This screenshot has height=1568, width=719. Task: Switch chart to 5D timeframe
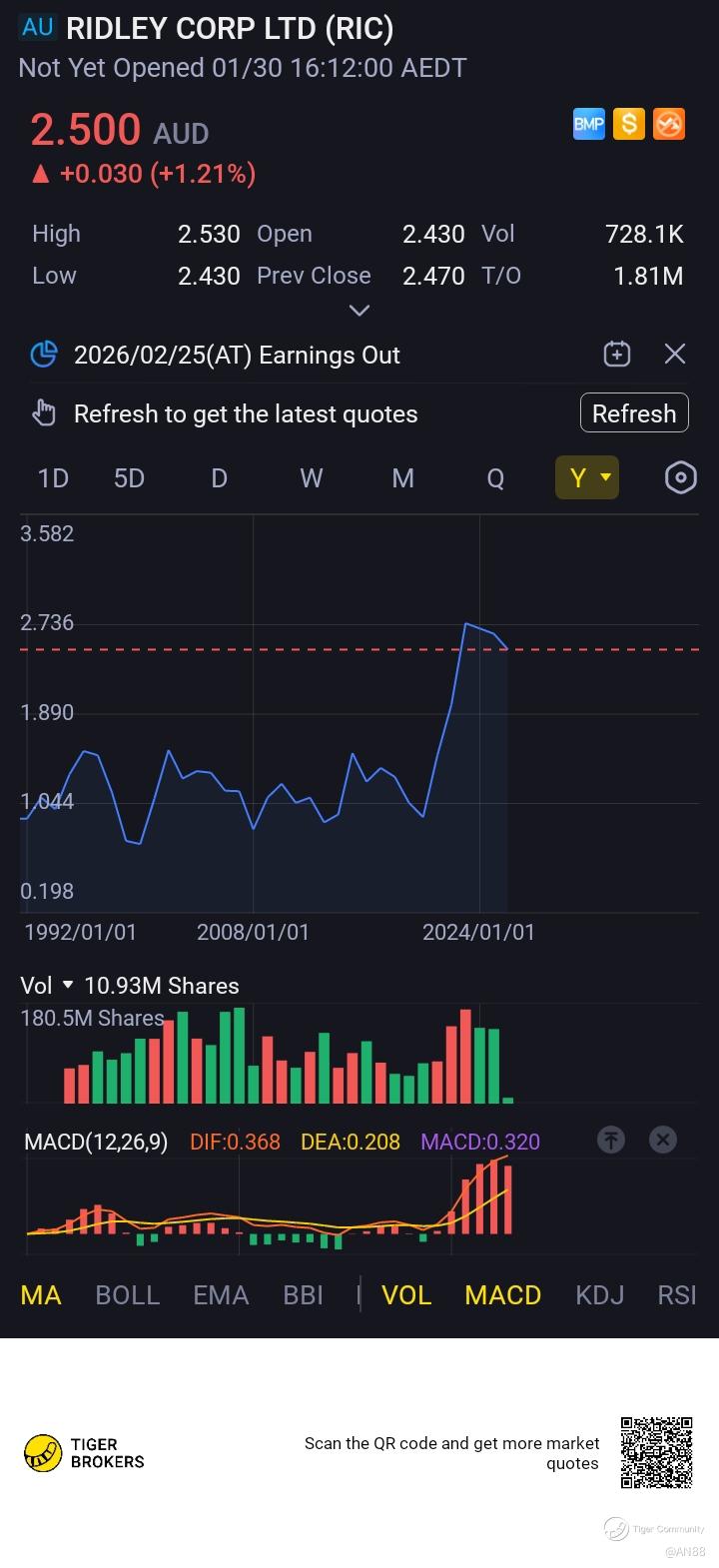(129, 478)
